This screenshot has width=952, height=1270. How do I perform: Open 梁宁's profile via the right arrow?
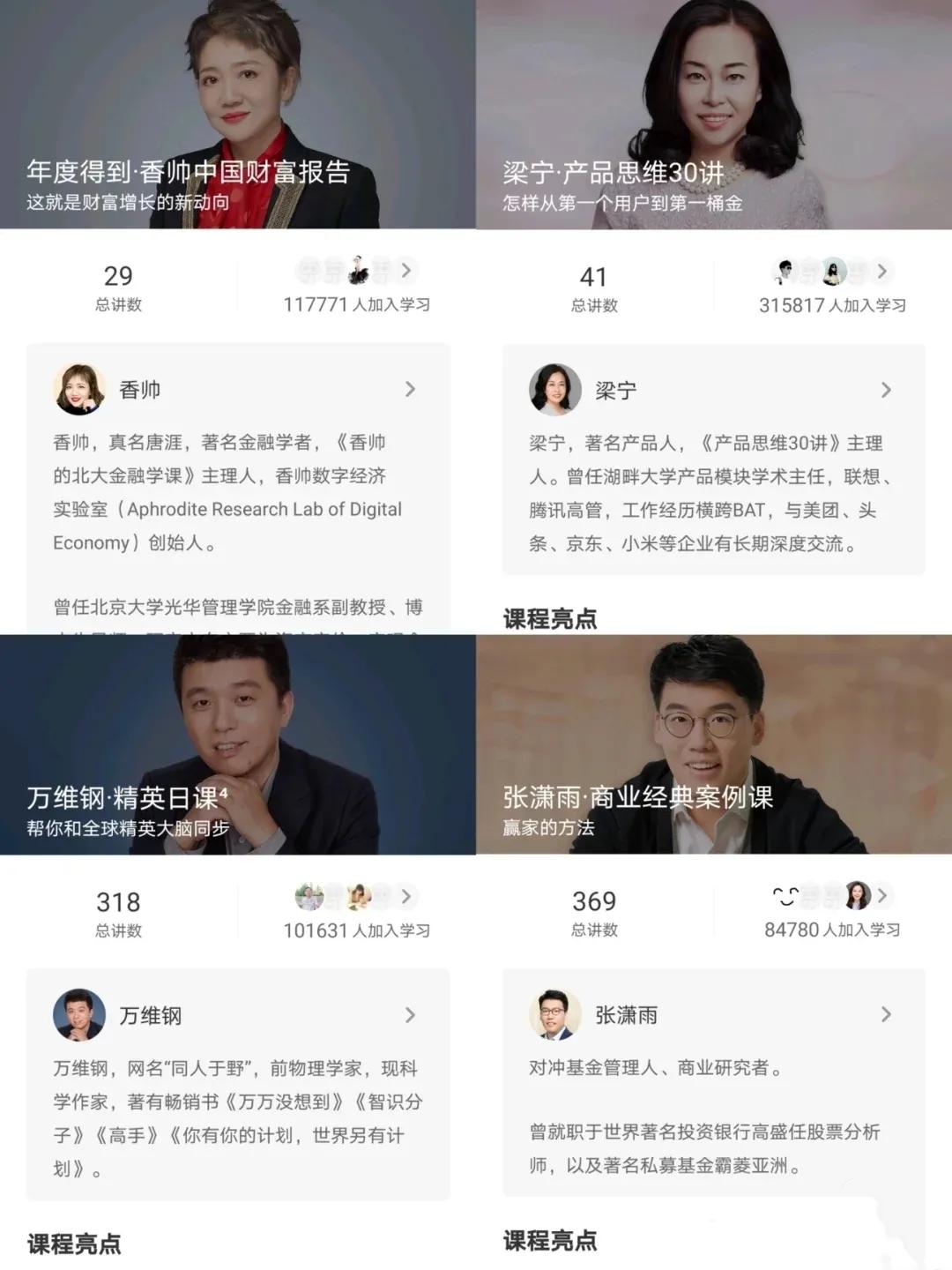point(886,388)
